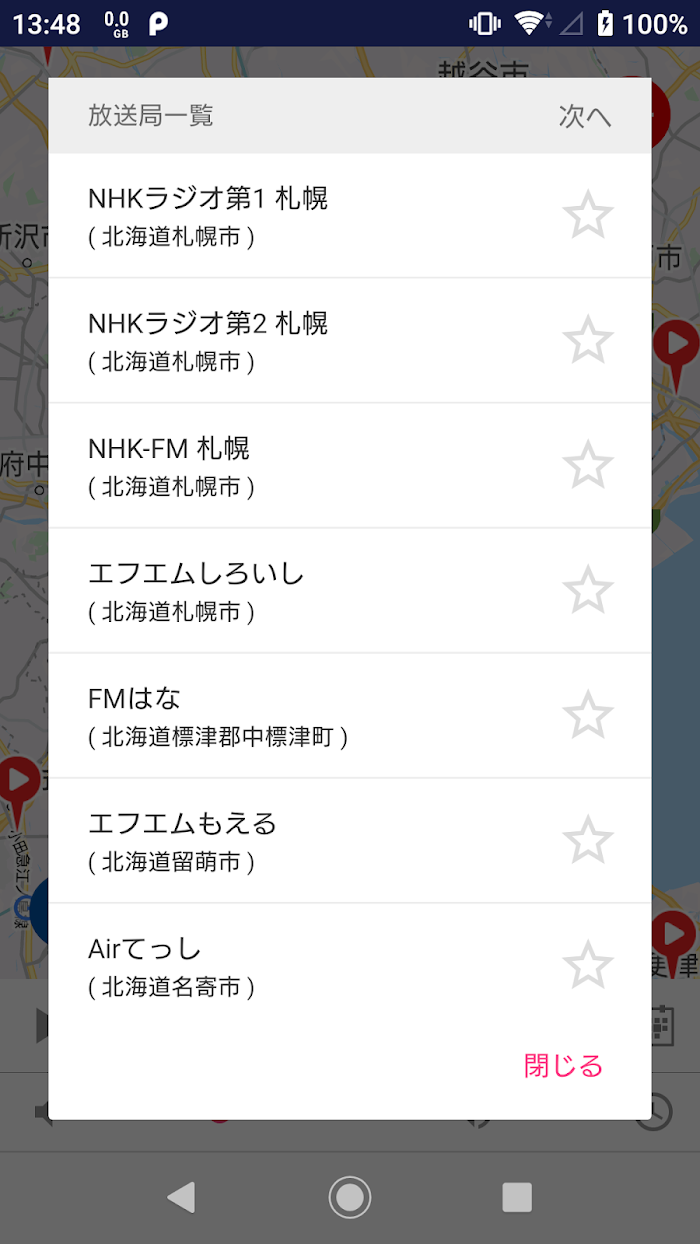Favorite NHKラジオ第2 札幌 with its star
The image size is (700, 1244).
click(x=587, y=340)
